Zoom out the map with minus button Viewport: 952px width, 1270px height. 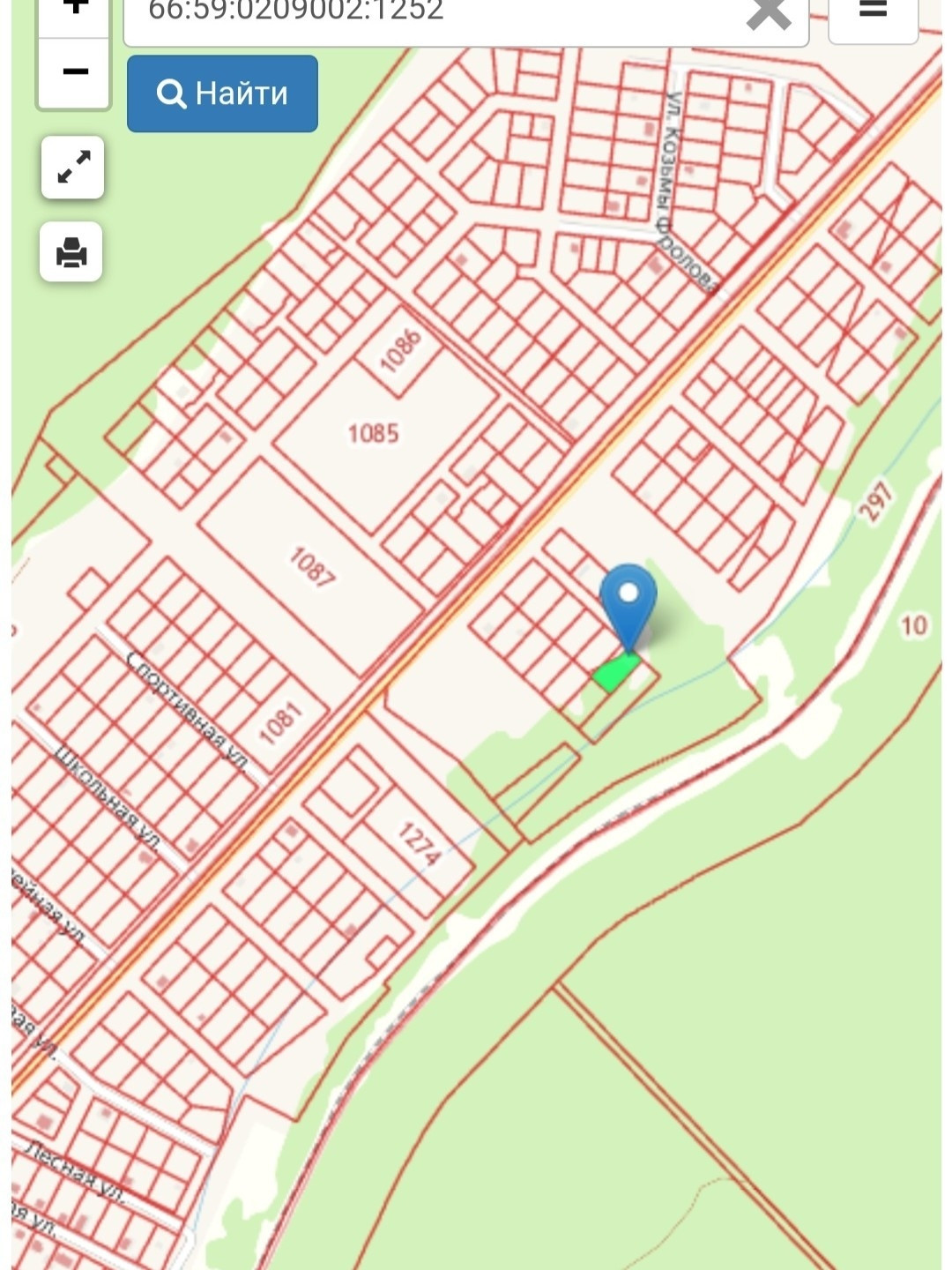(x=74, y=72)
